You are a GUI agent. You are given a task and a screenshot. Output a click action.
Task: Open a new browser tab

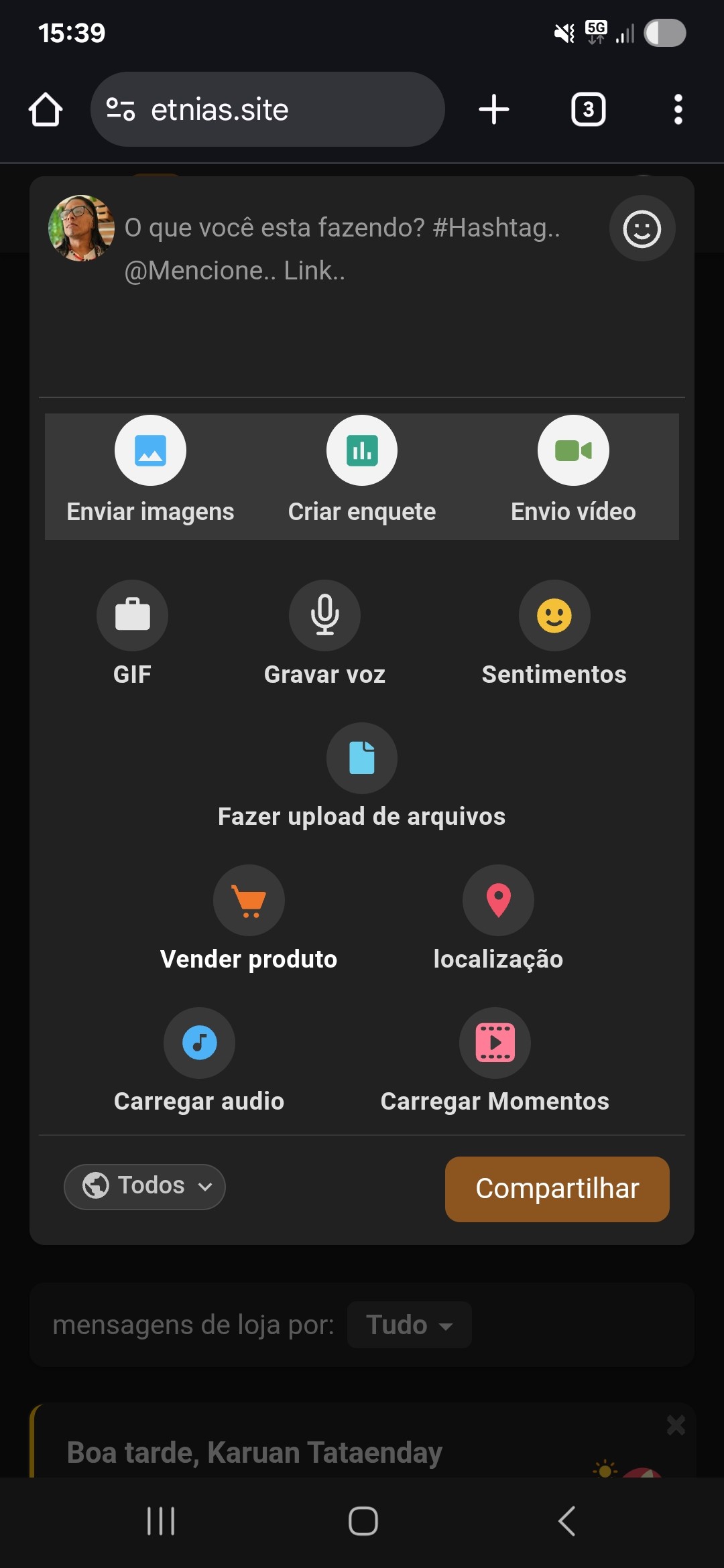[494, 109]
